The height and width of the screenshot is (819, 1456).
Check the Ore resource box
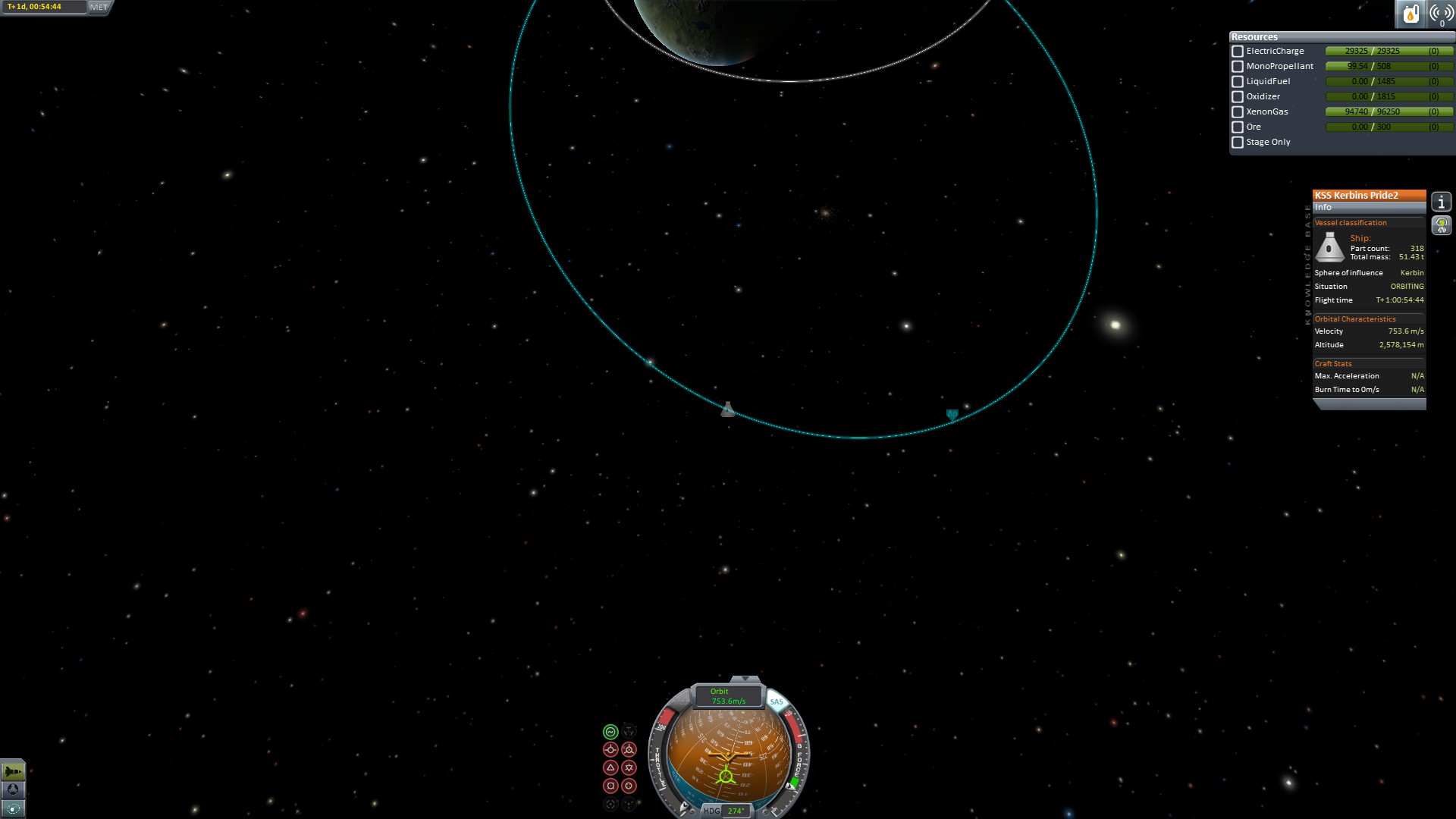(1238, 127)
